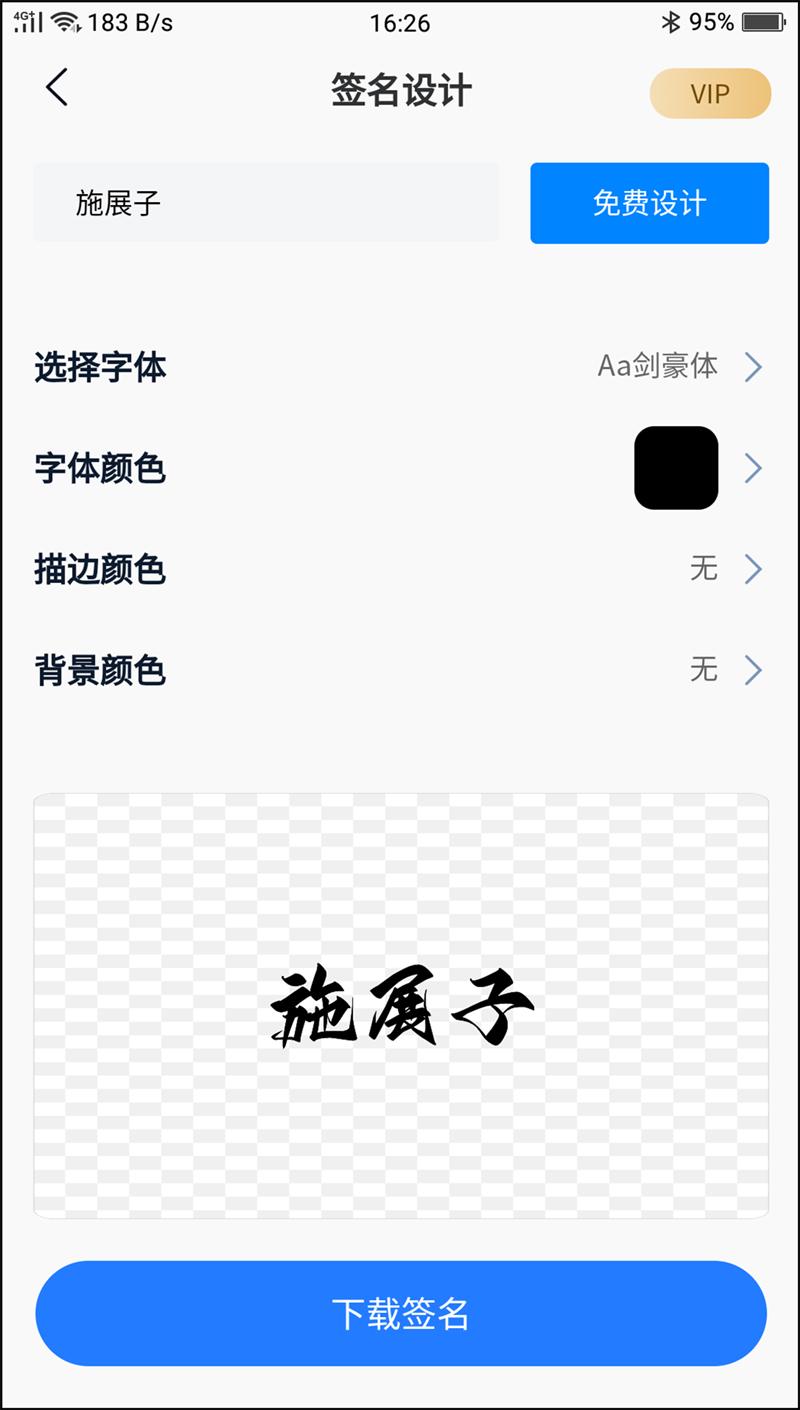Select the Aa剑豪体 font option
800x1410 pixels.
coord(657,367)
